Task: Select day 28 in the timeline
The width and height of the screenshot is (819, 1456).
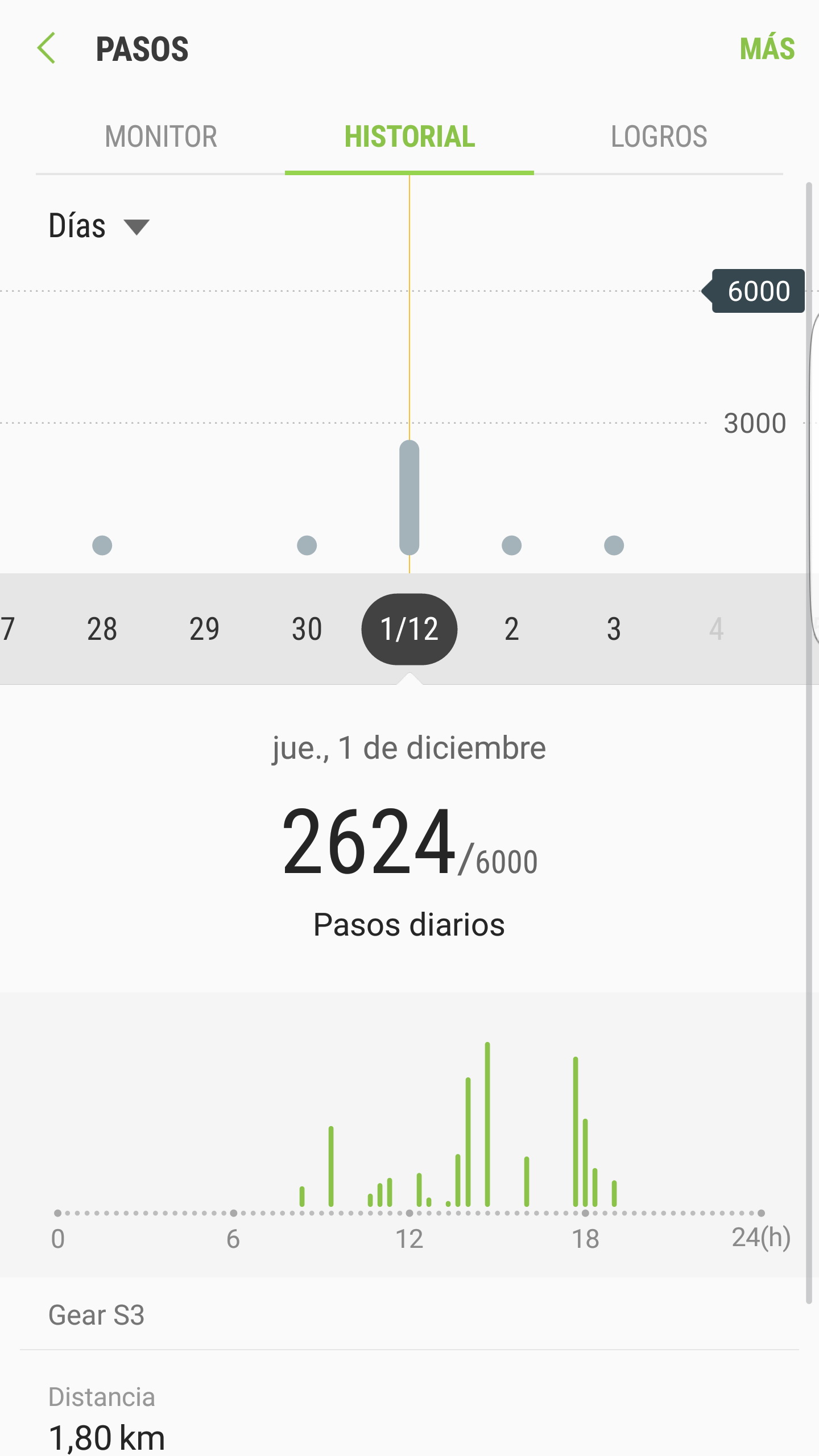Action: tap(102, 629)
